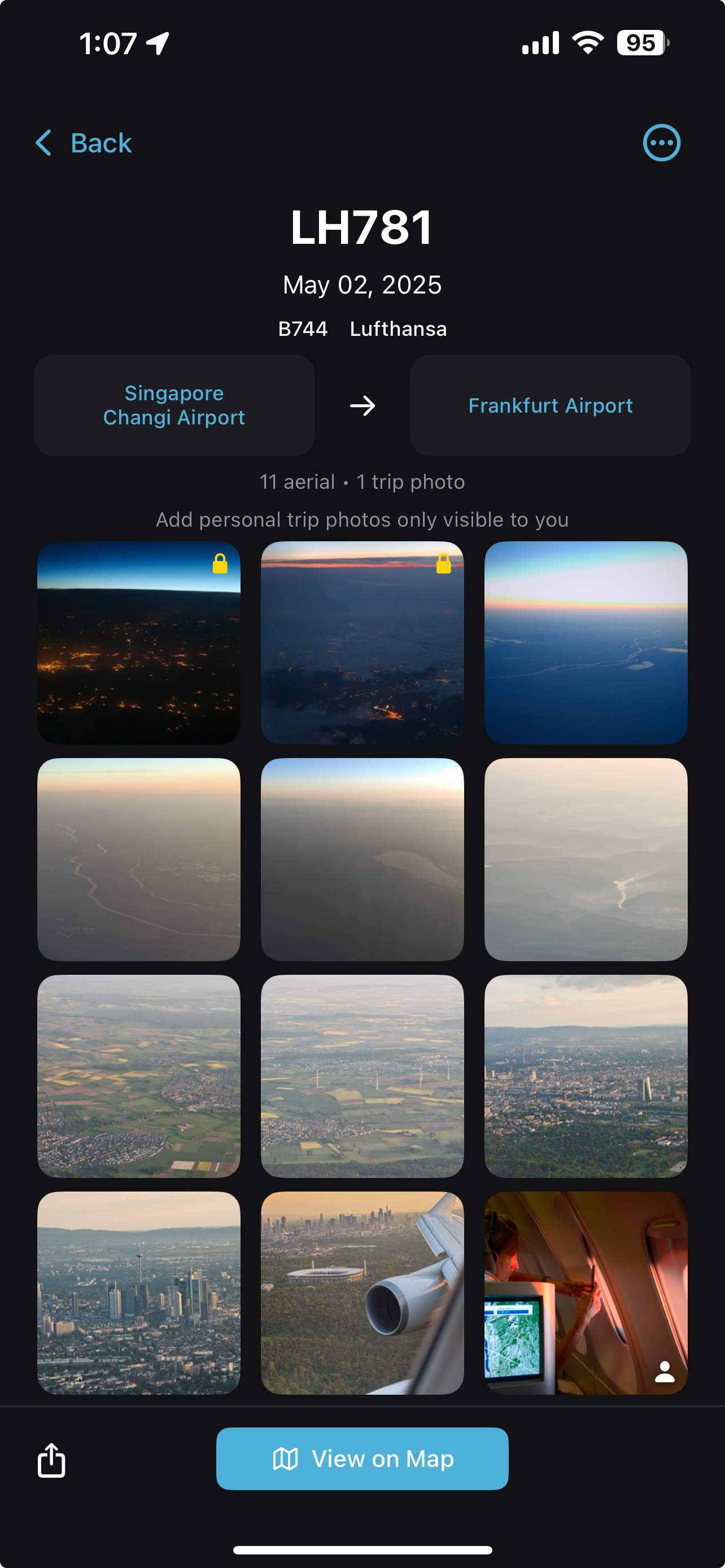Select Singapore Changi Airport

tap(174, 405)
